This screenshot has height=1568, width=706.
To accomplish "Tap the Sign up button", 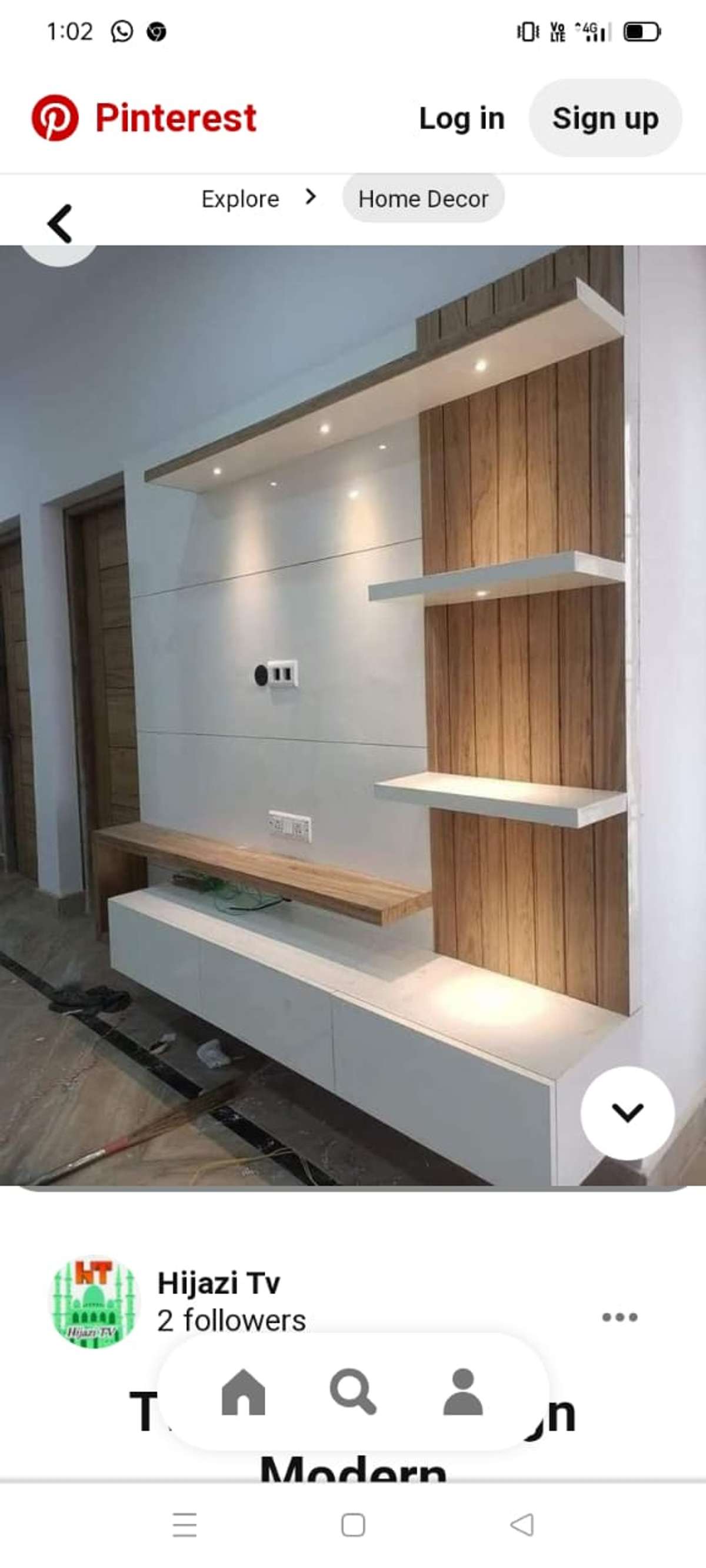I will [605, 118].
